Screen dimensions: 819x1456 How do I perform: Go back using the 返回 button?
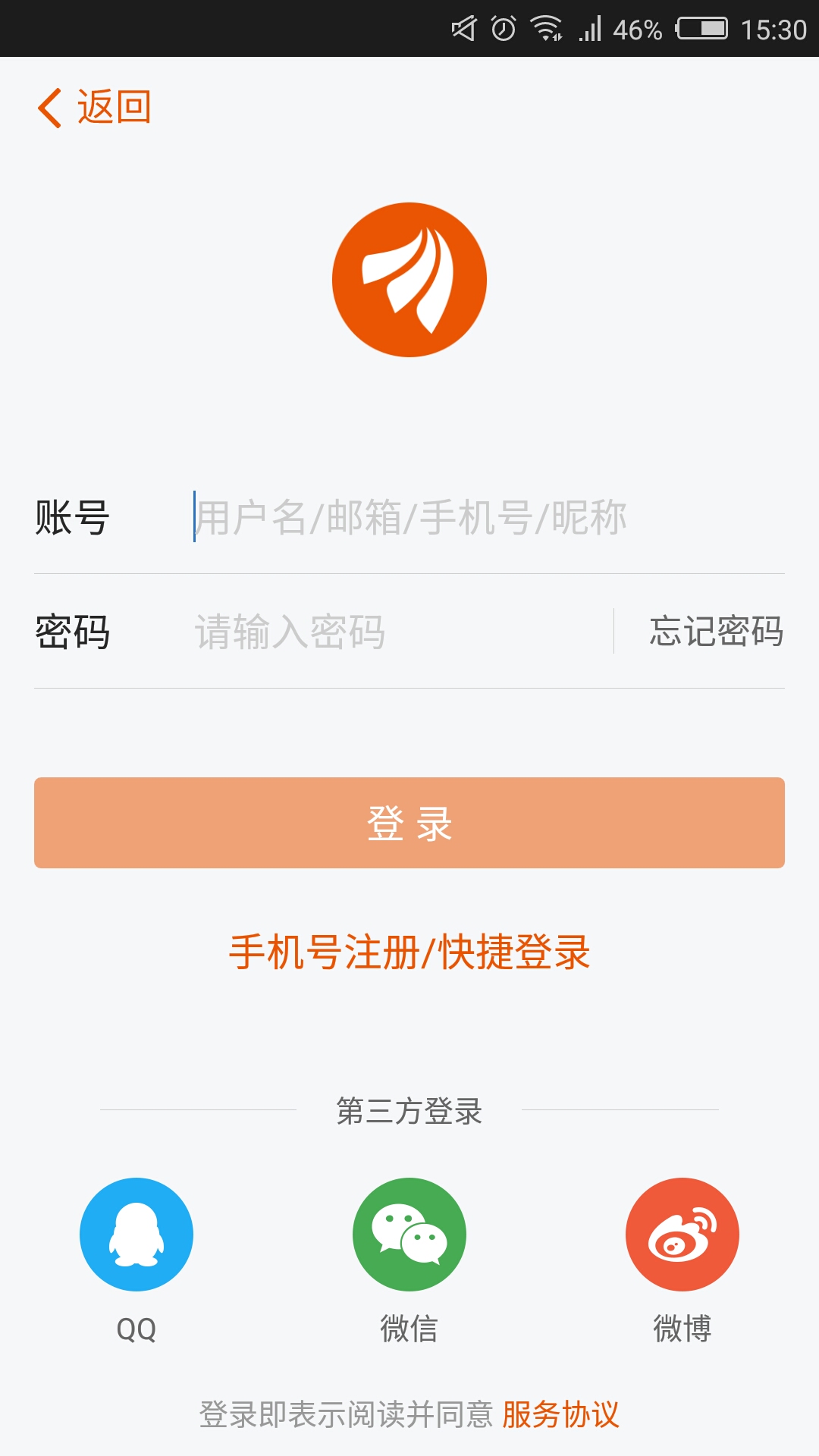pyautogui.click(x=95, y=107)
